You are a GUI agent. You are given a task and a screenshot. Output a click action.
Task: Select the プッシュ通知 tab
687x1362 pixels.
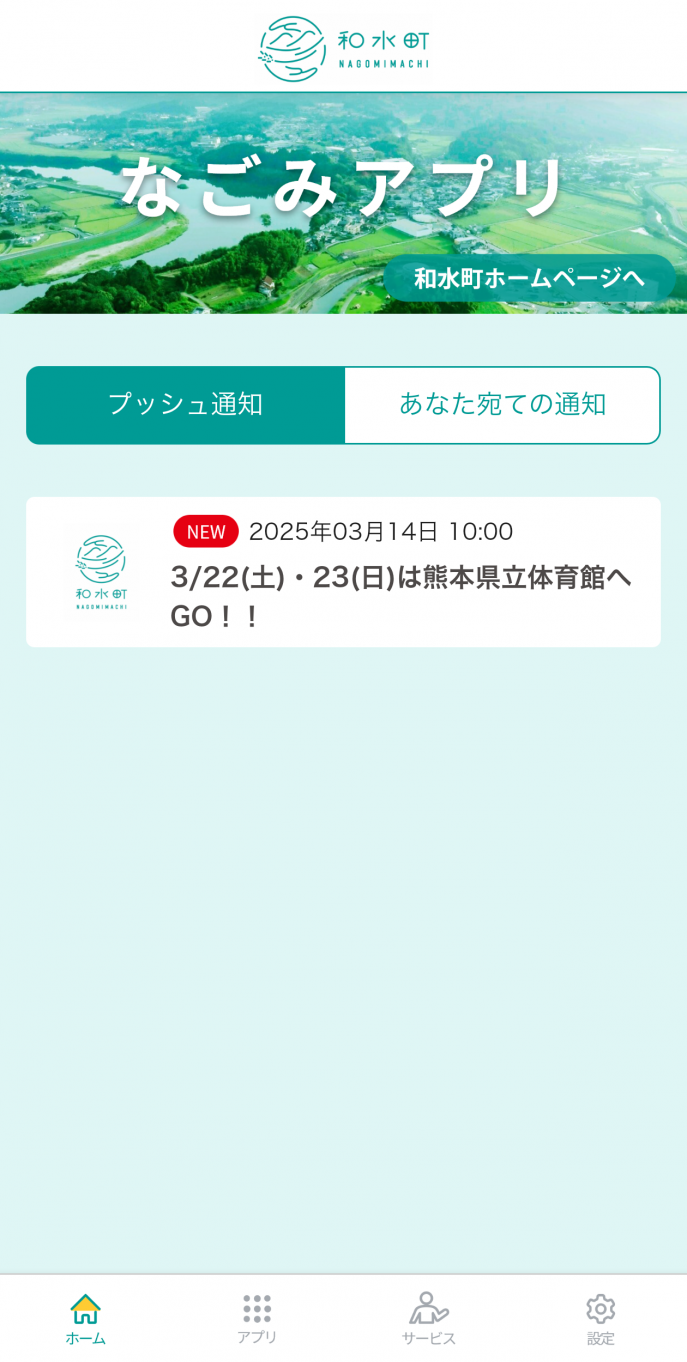coord(186,405)
